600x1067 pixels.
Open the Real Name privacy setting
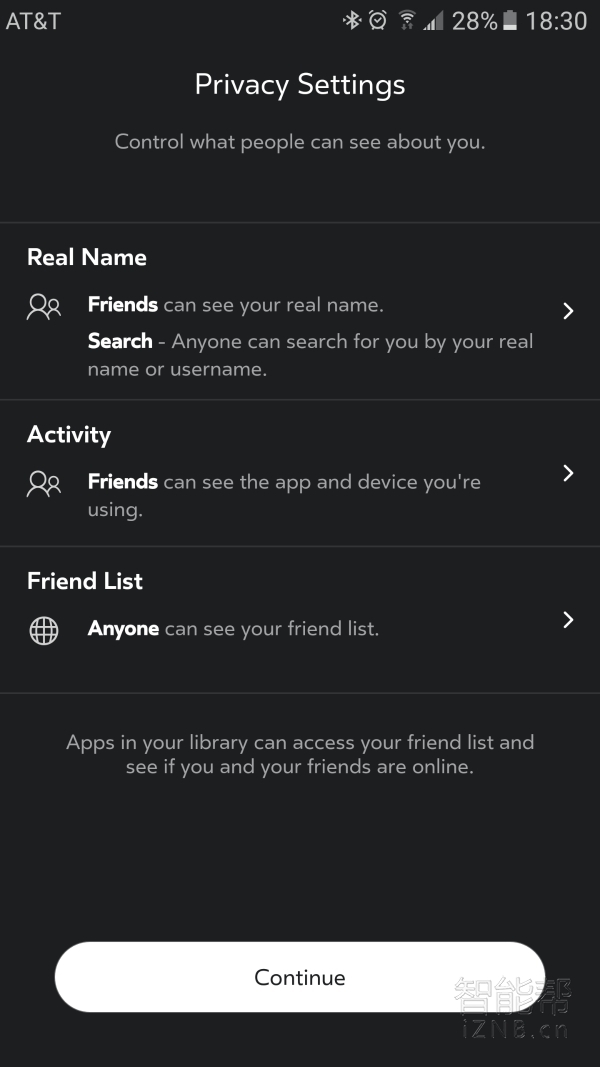click(x=300, y=311)
